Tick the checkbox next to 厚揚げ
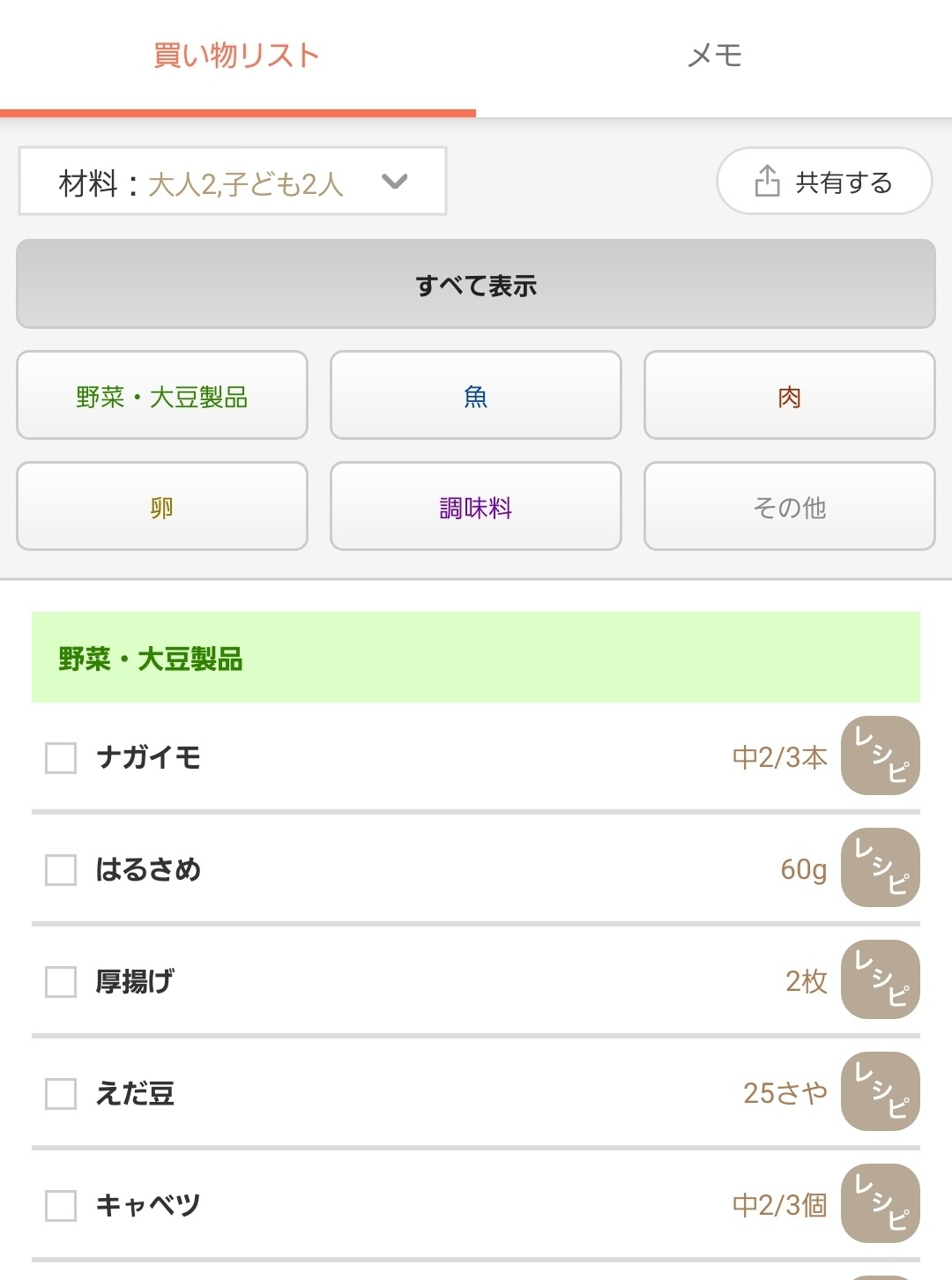This screenshot has width=952, height=1280. (x=59, y=979)
